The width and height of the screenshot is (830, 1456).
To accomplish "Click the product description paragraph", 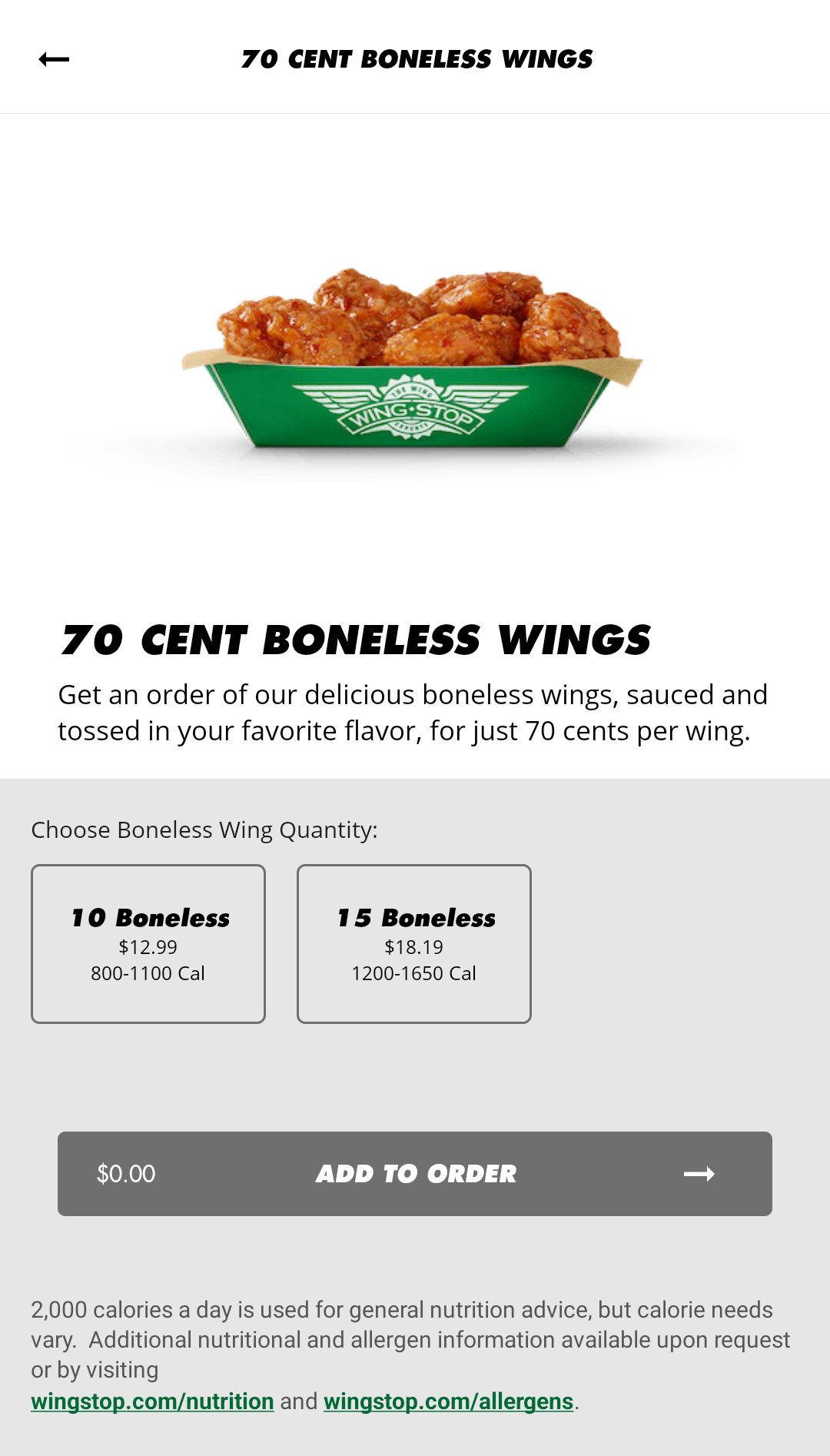I will [413, 712].
